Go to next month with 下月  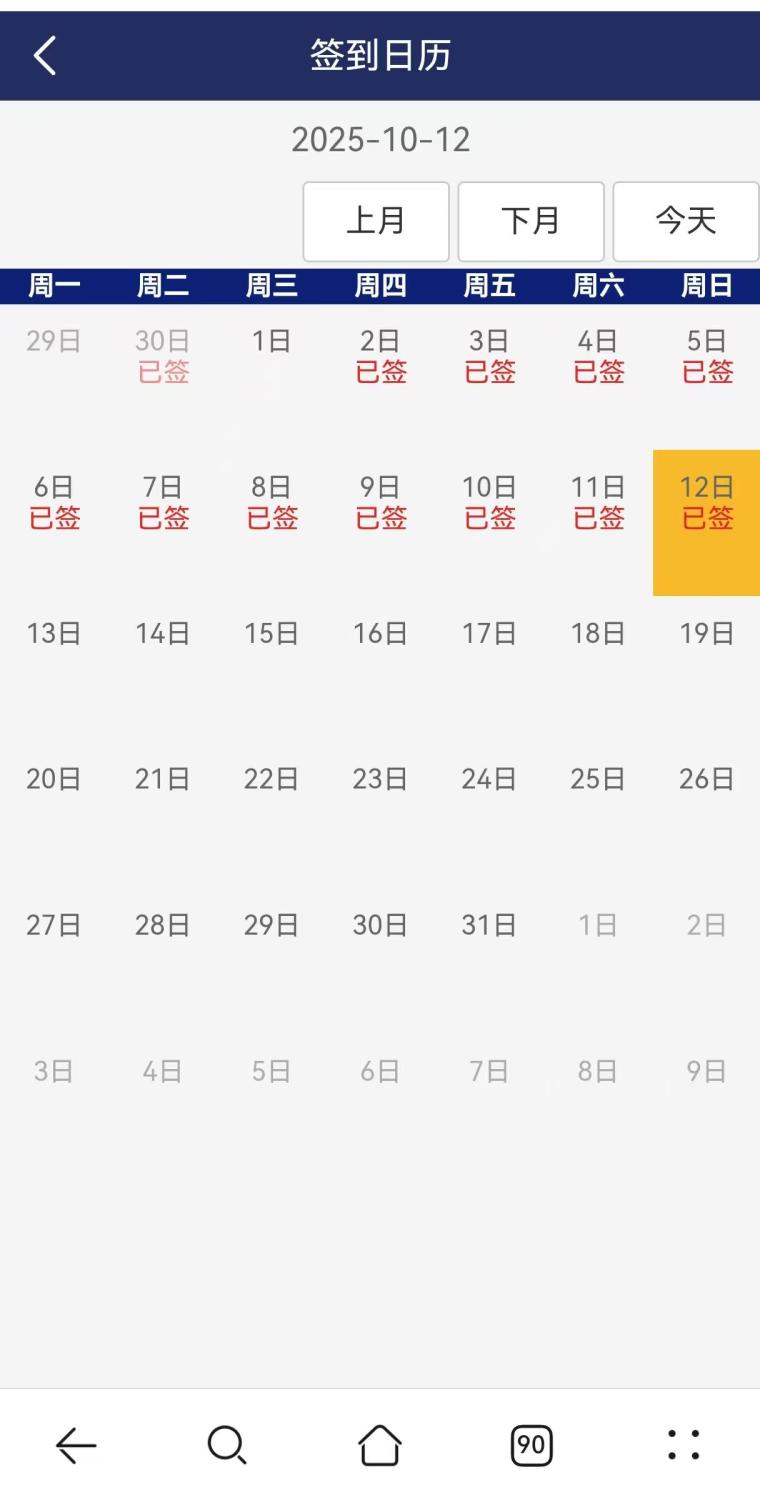[x=531, y=221]
